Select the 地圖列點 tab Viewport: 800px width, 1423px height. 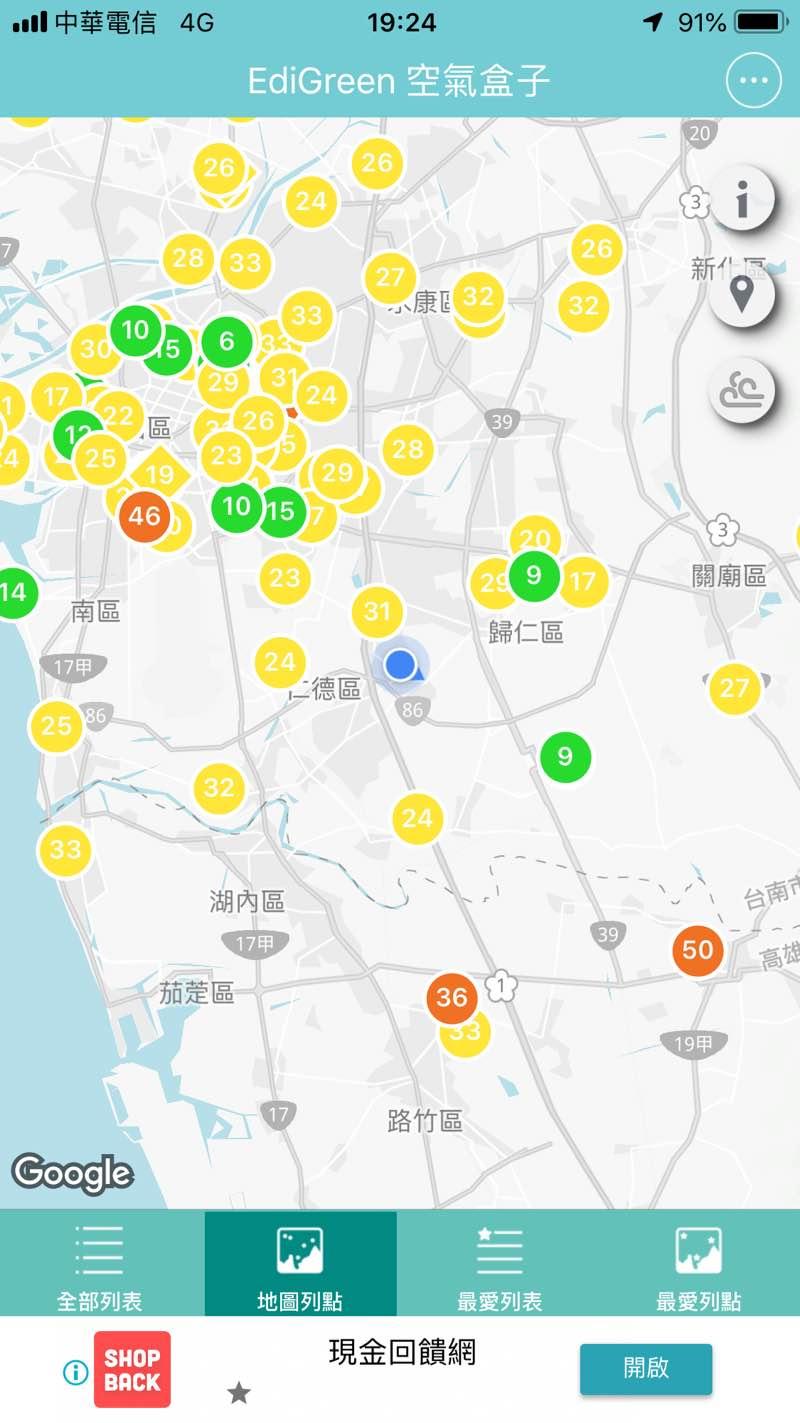[300, 1265]
